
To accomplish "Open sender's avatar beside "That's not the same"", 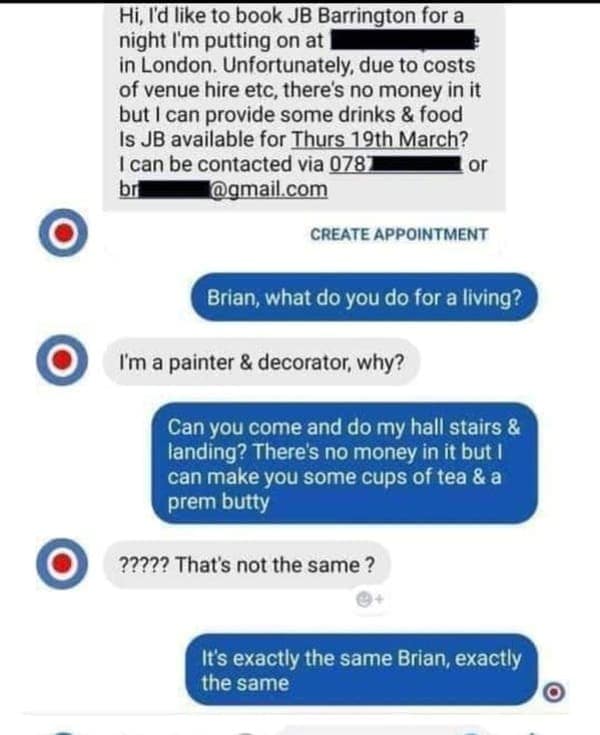I will point(63,564).
